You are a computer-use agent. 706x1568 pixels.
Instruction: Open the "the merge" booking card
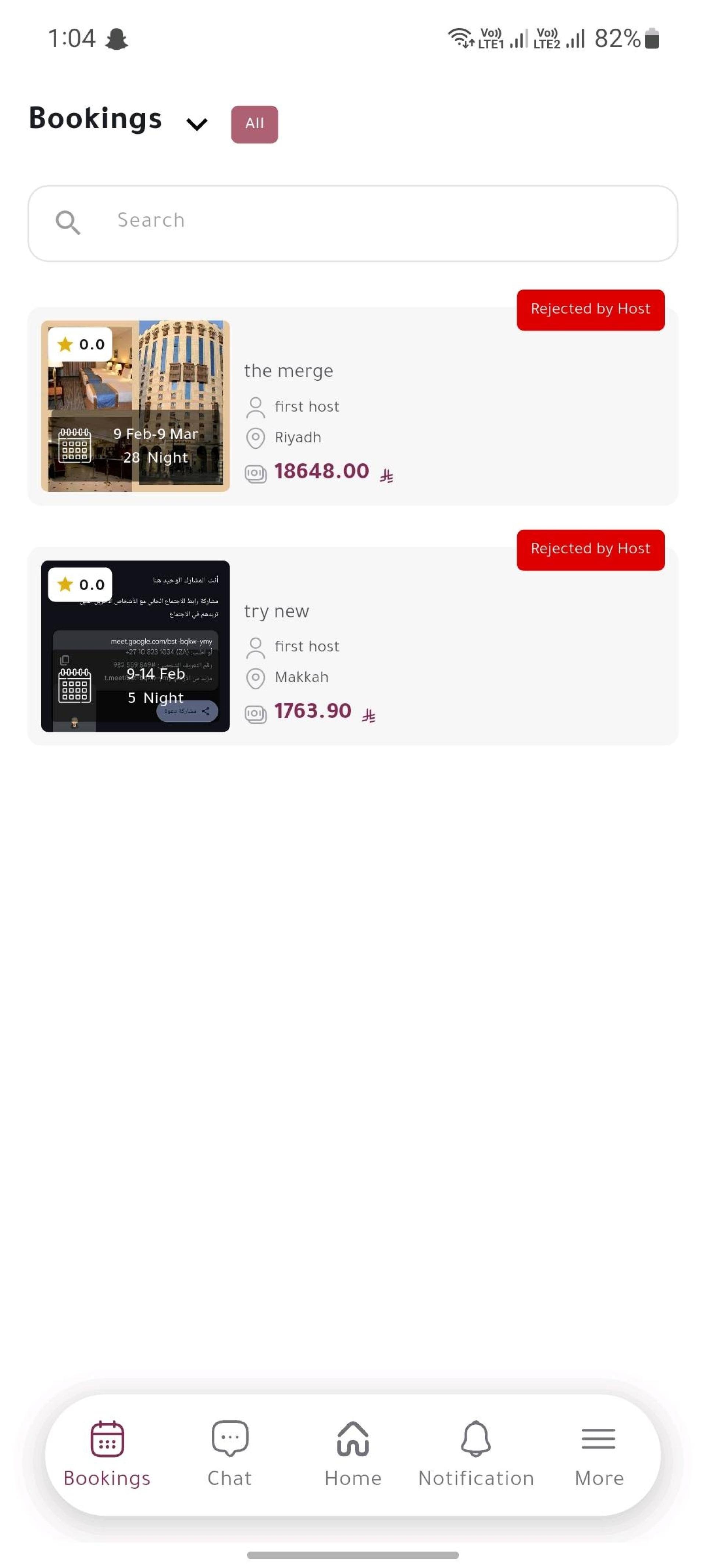[x=353, y=406]
